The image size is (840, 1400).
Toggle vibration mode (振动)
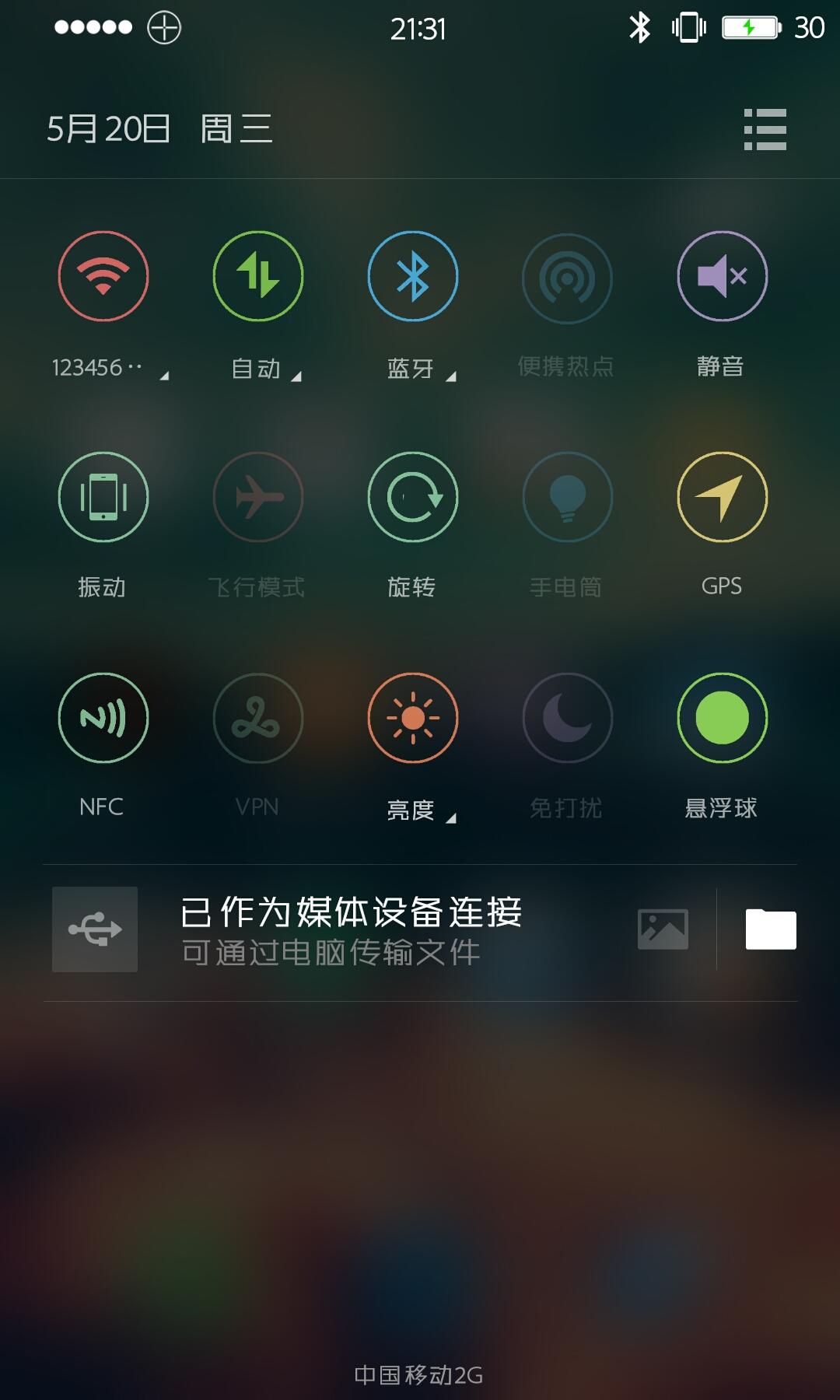103,497
